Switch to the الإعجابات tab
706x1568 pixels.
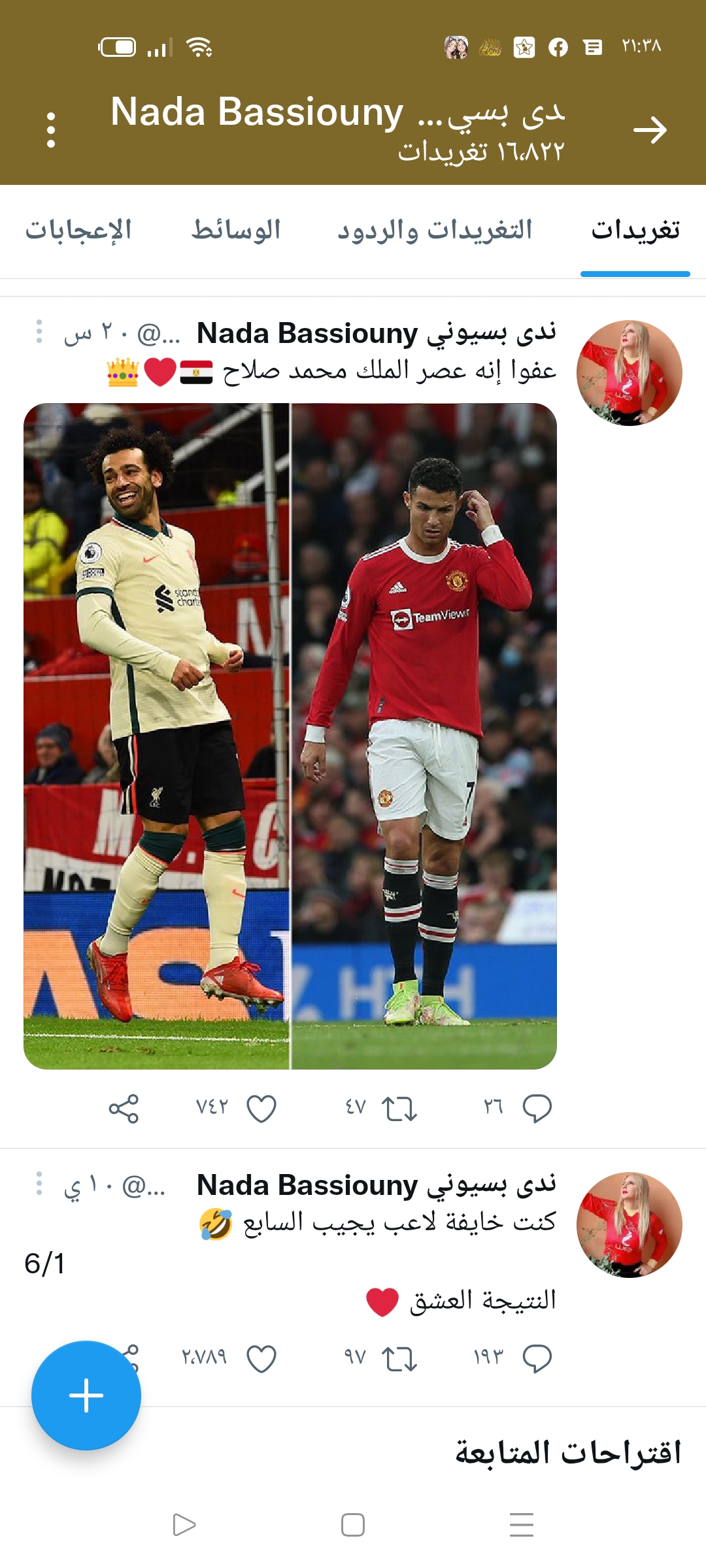click(x=78, y=231)
